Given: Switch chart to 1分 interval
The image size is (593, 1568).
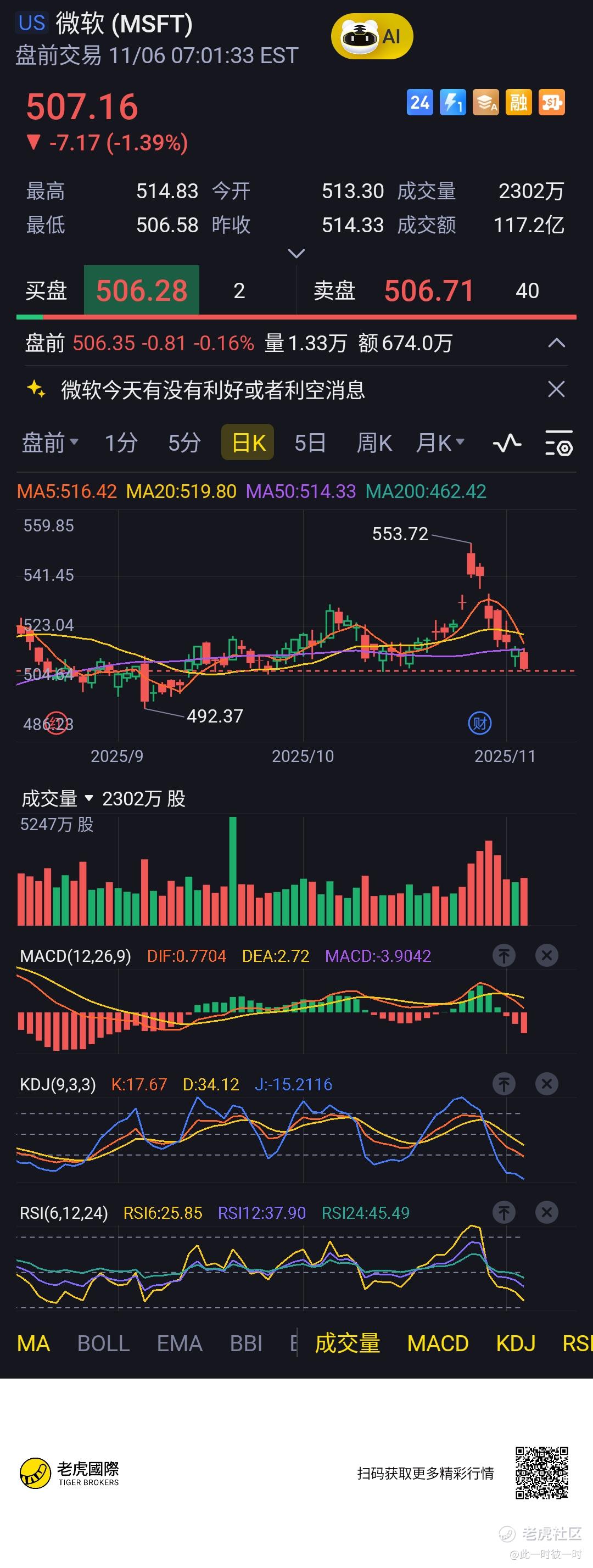Looking at the screenshot, I should 121,443.
